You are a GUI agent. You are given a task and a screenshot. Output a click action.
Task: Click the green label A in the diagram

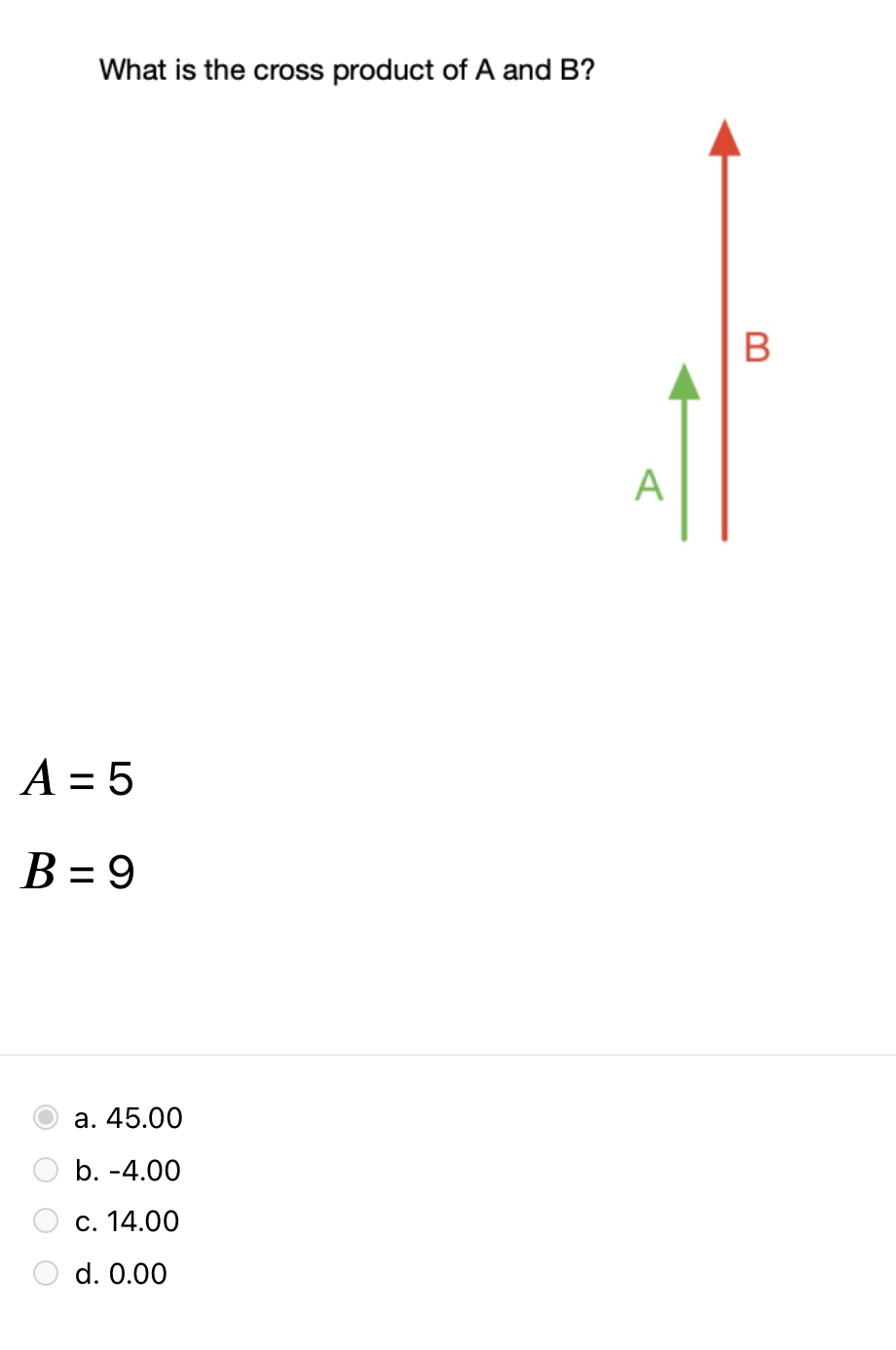pos(648,484)
